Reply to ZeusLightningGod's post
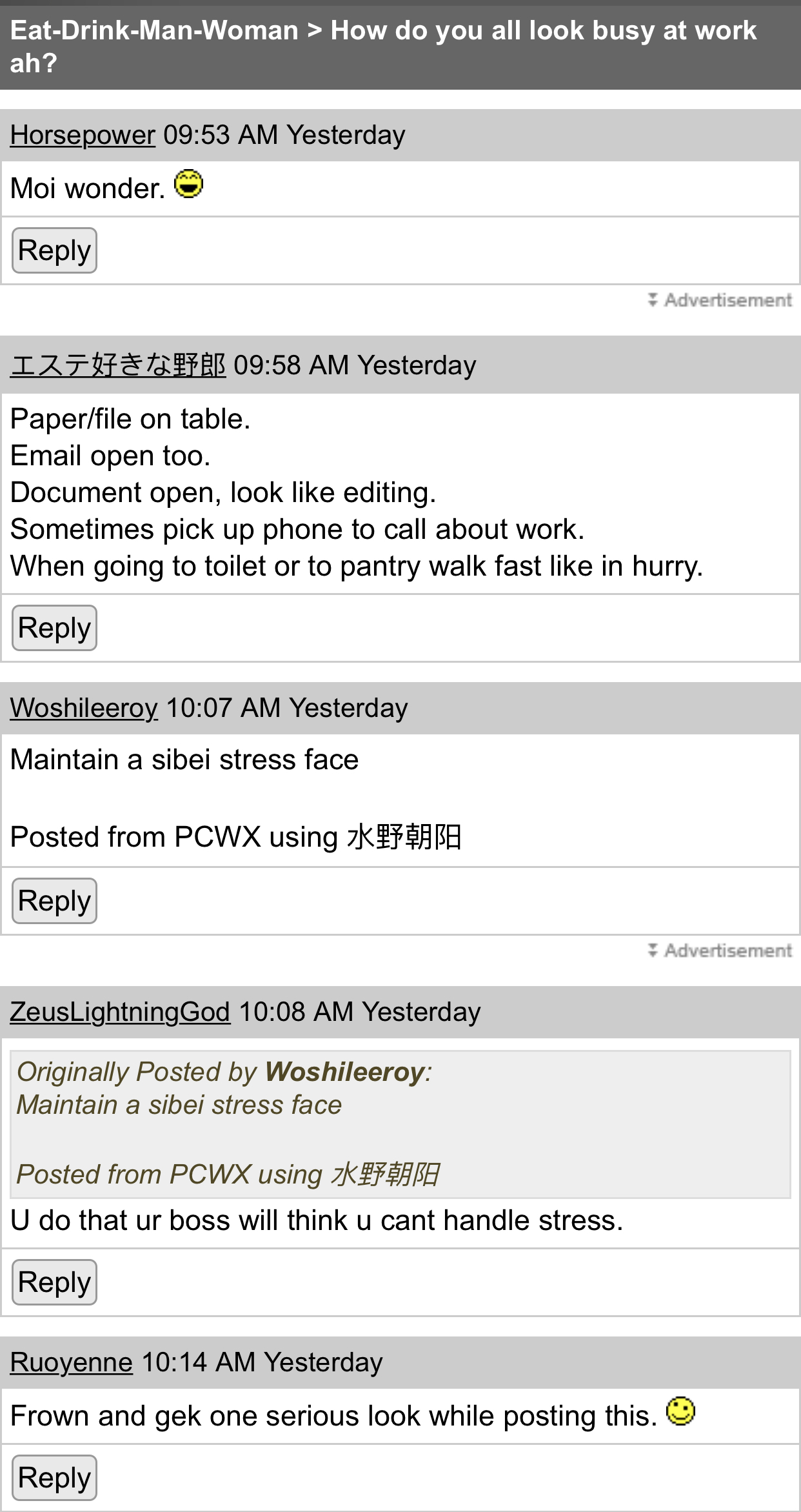 (x=54, y=1282)
